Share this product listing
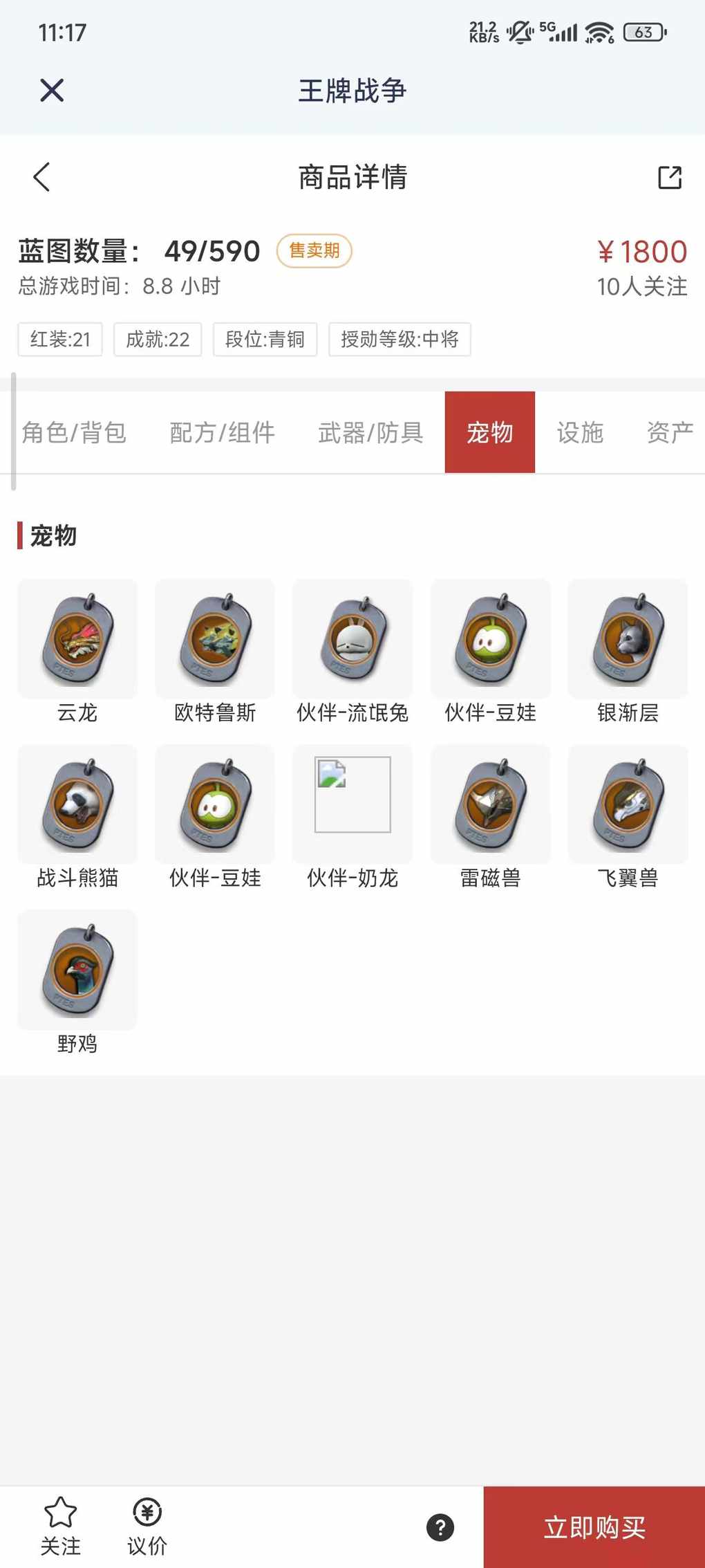705x1568 pixels. (x=669, y=177)
